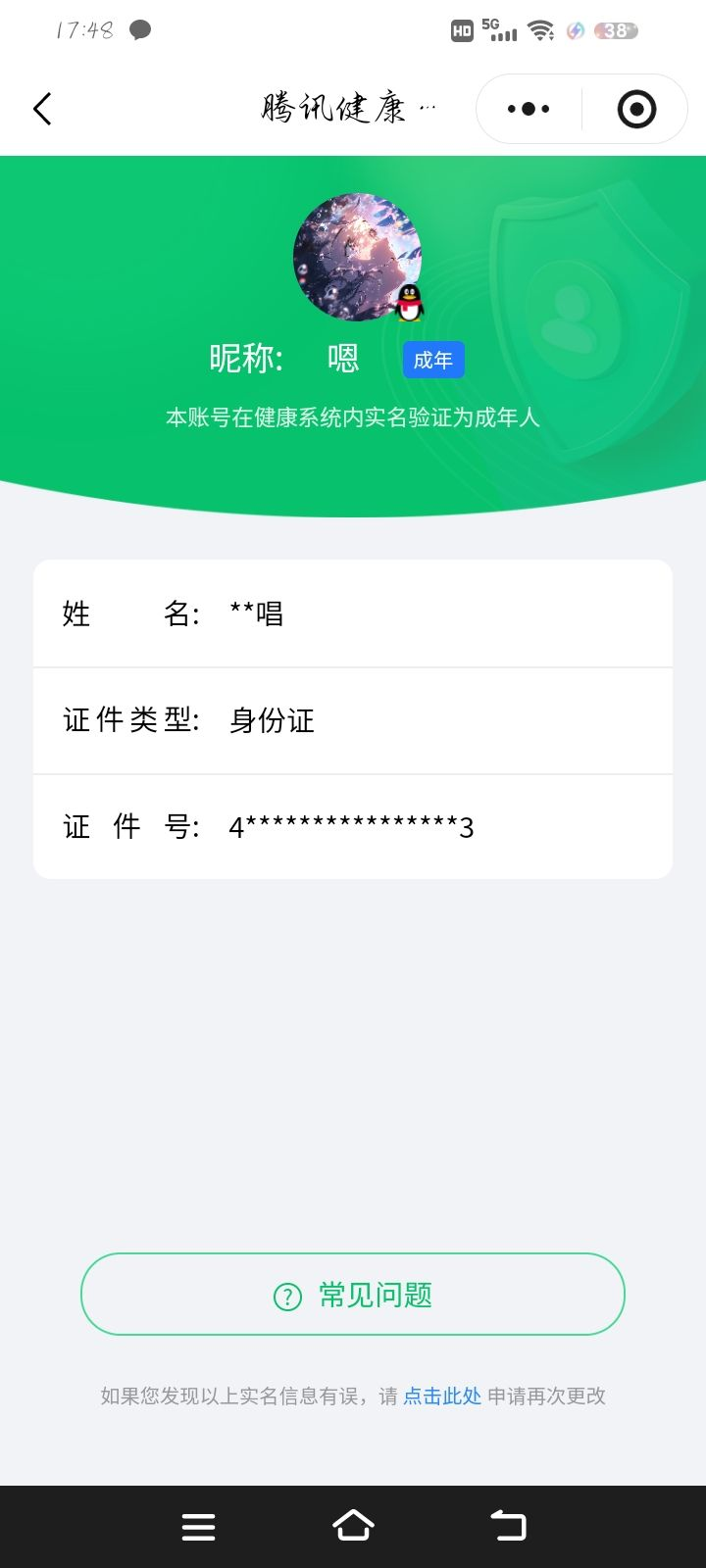Tap the system back button
This screenshot has width=706, height=1568.
[x=508, y=1526]
